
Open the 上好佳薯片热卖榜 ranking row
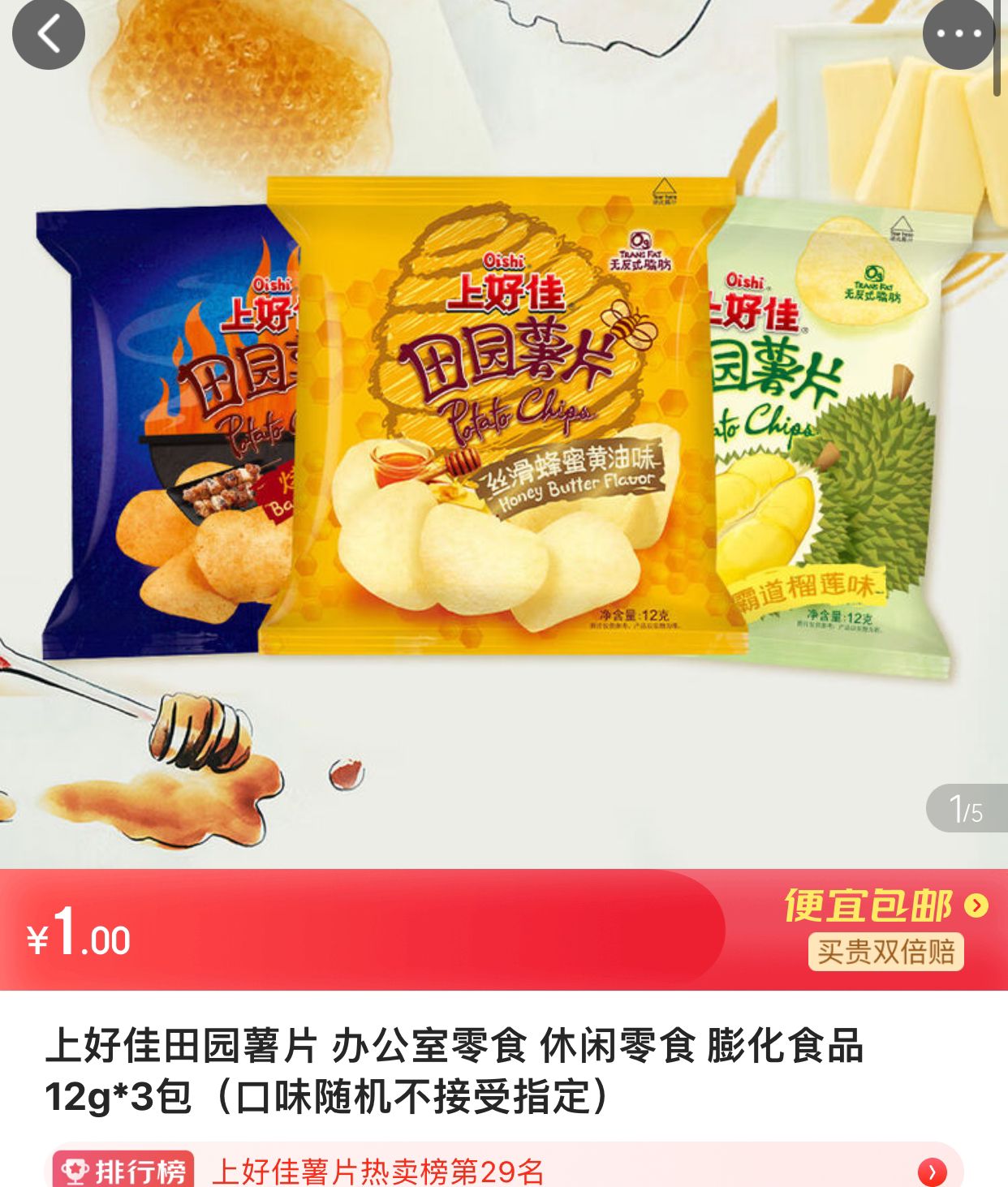point(503,1171)
